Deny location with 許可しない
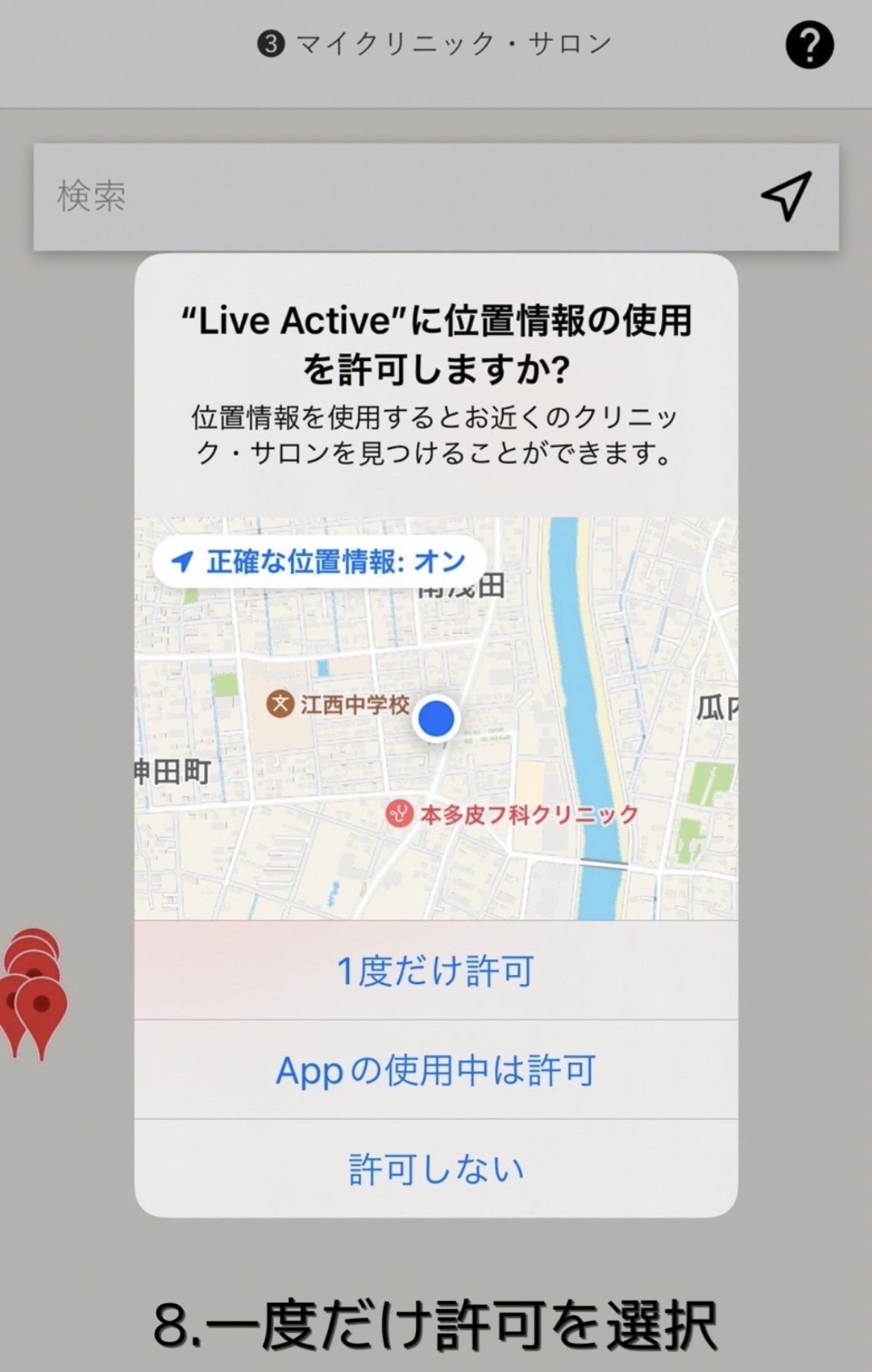The height and width of the screenshot is (1372, 872). [436, 1169]
